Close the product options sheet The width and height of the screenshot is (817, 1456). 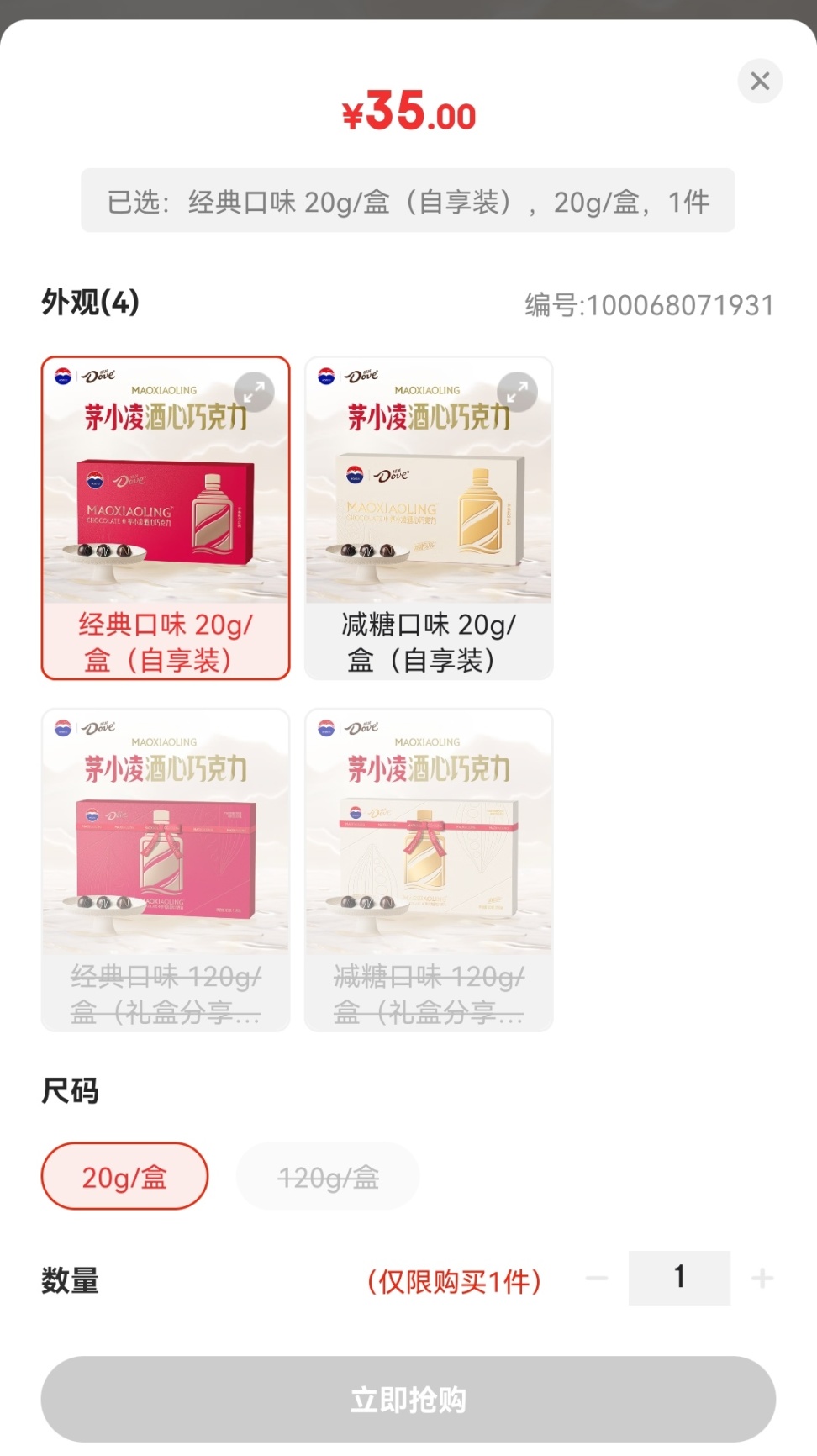pos(760,81)
